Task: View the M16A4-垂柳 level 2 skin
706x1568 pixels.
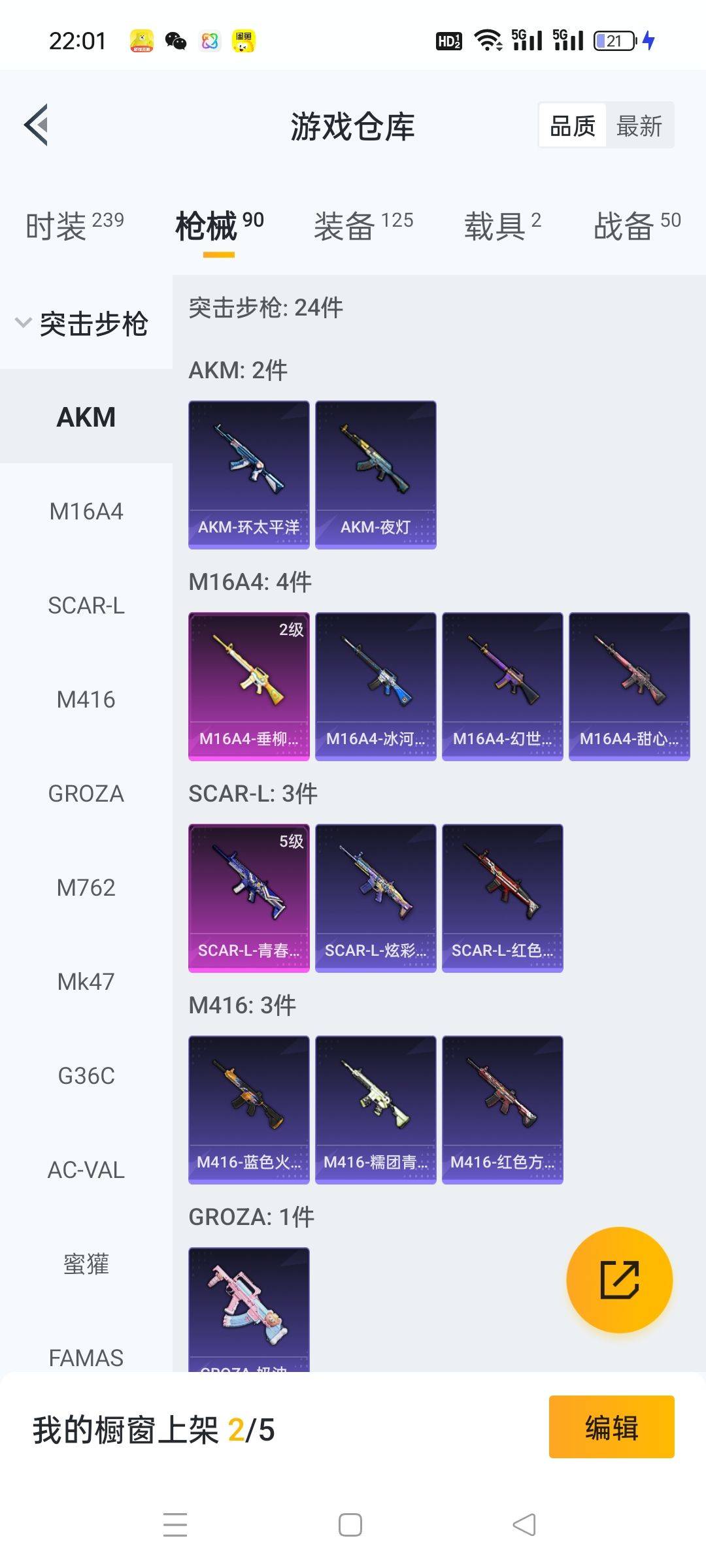Action: (x=249, y=687)
